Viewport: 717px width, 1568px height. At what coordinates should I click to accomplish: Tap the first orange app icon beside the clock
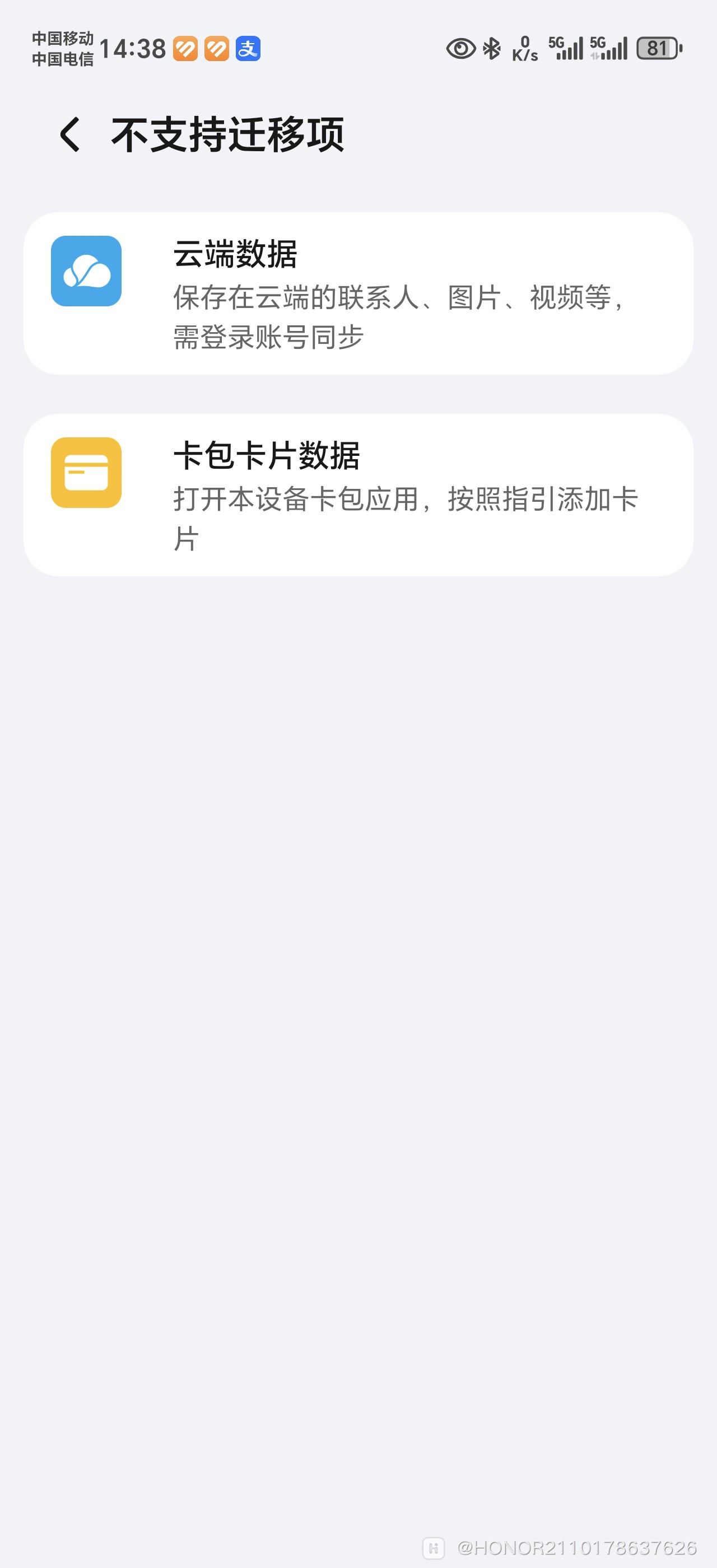tap(185, 50)
